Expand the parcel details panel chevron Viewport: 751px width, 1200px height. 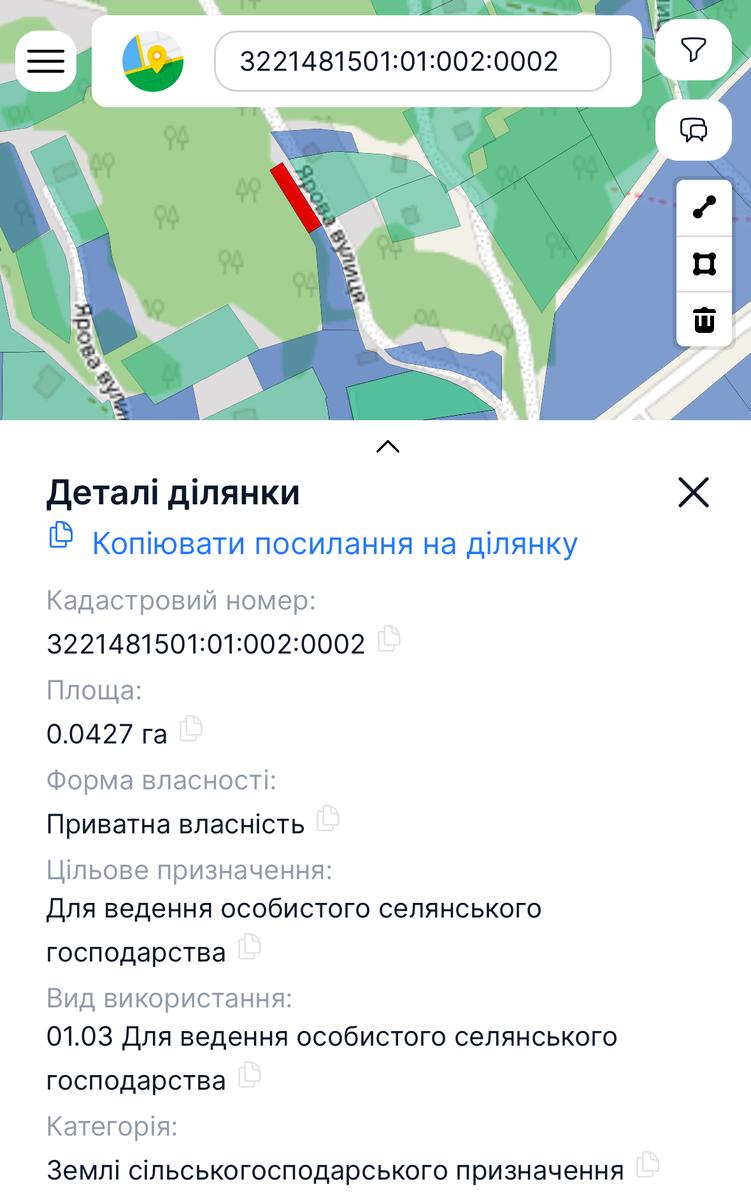388,446
